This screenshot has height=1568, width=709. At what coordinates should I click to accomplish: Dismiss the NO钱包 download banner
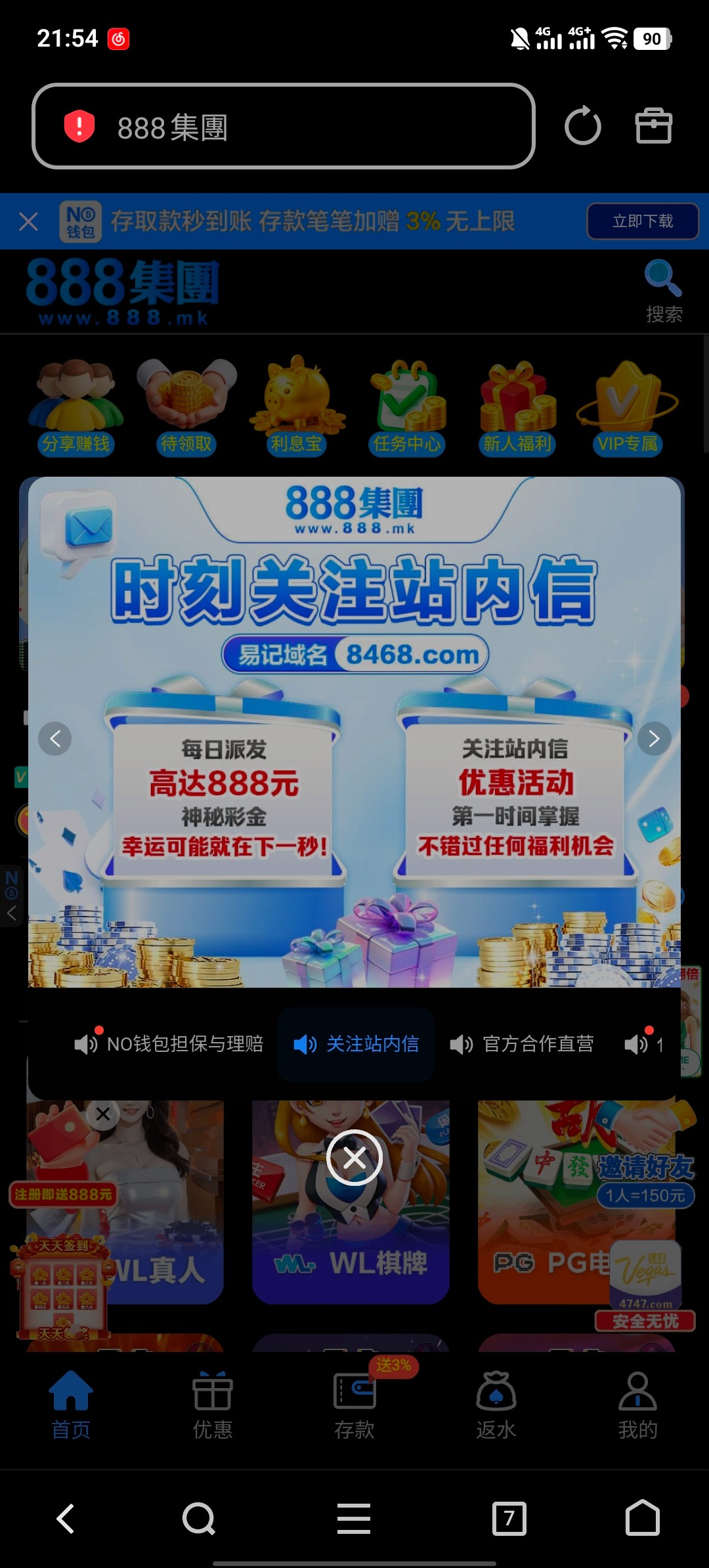coord(28,221)
